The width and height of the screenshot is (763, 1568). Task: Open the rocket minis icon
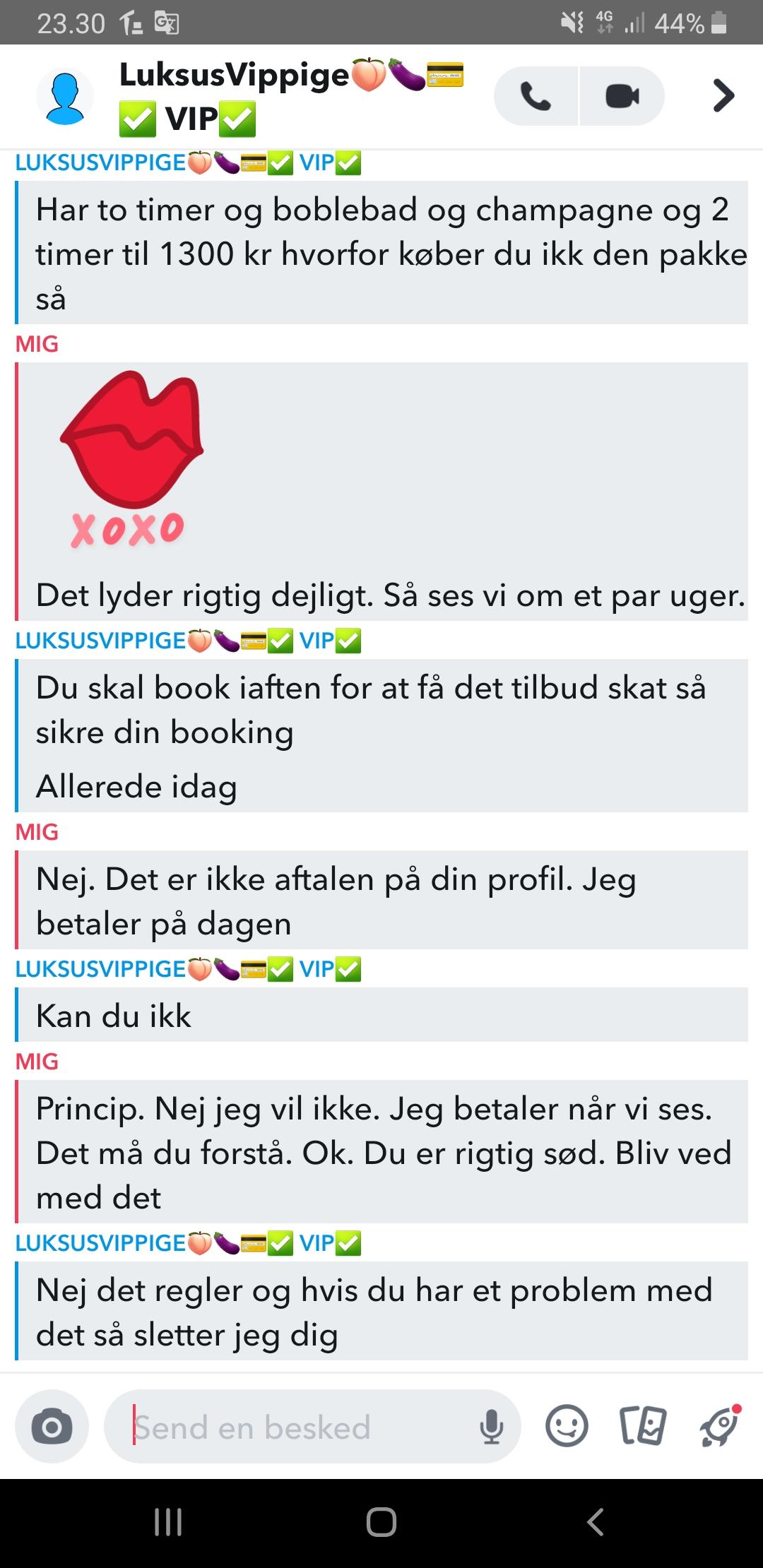coord(719,1426)
